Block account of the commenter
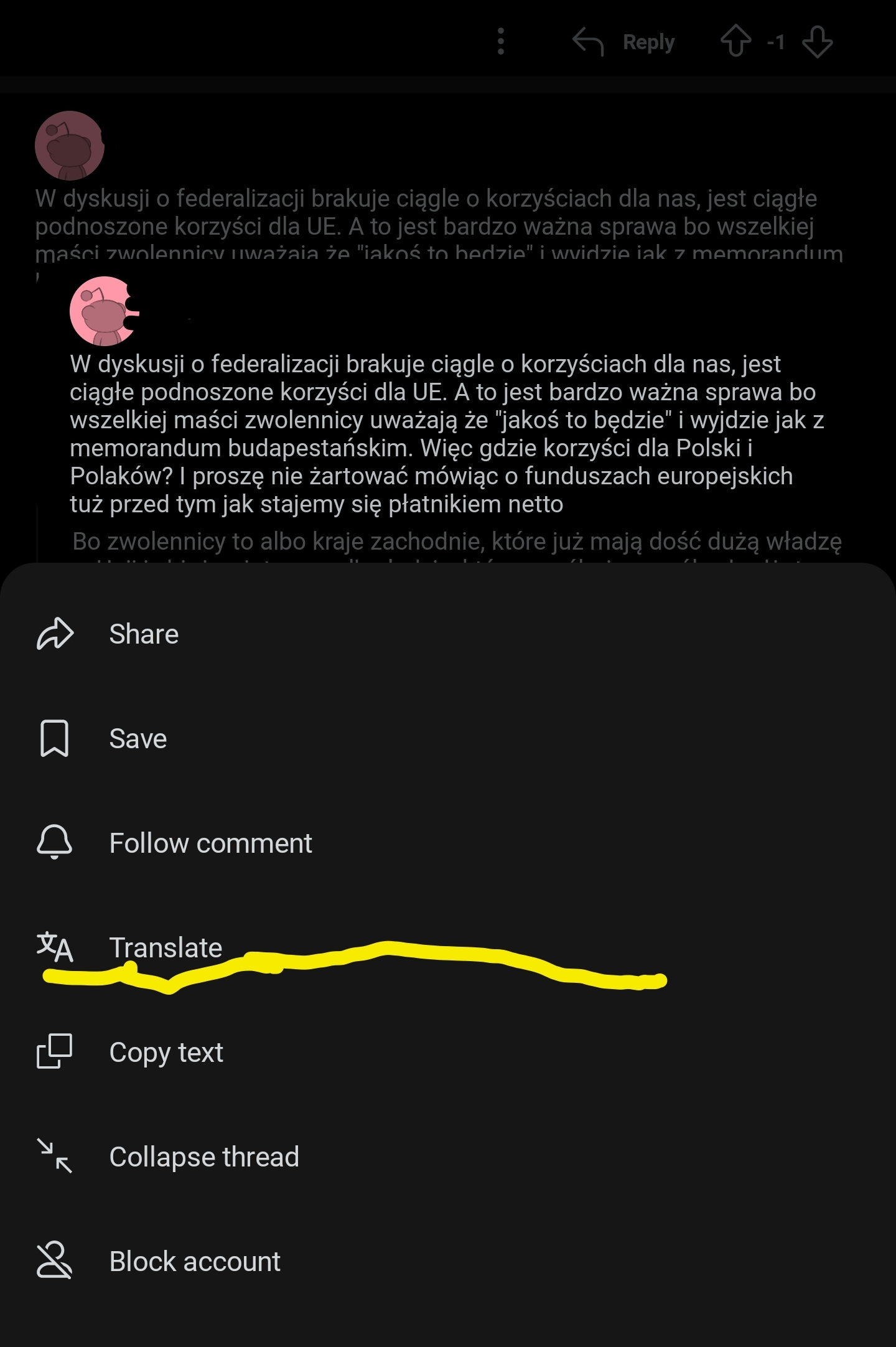The width and height of the screenshot is (896, 1347). (194, 1262)
